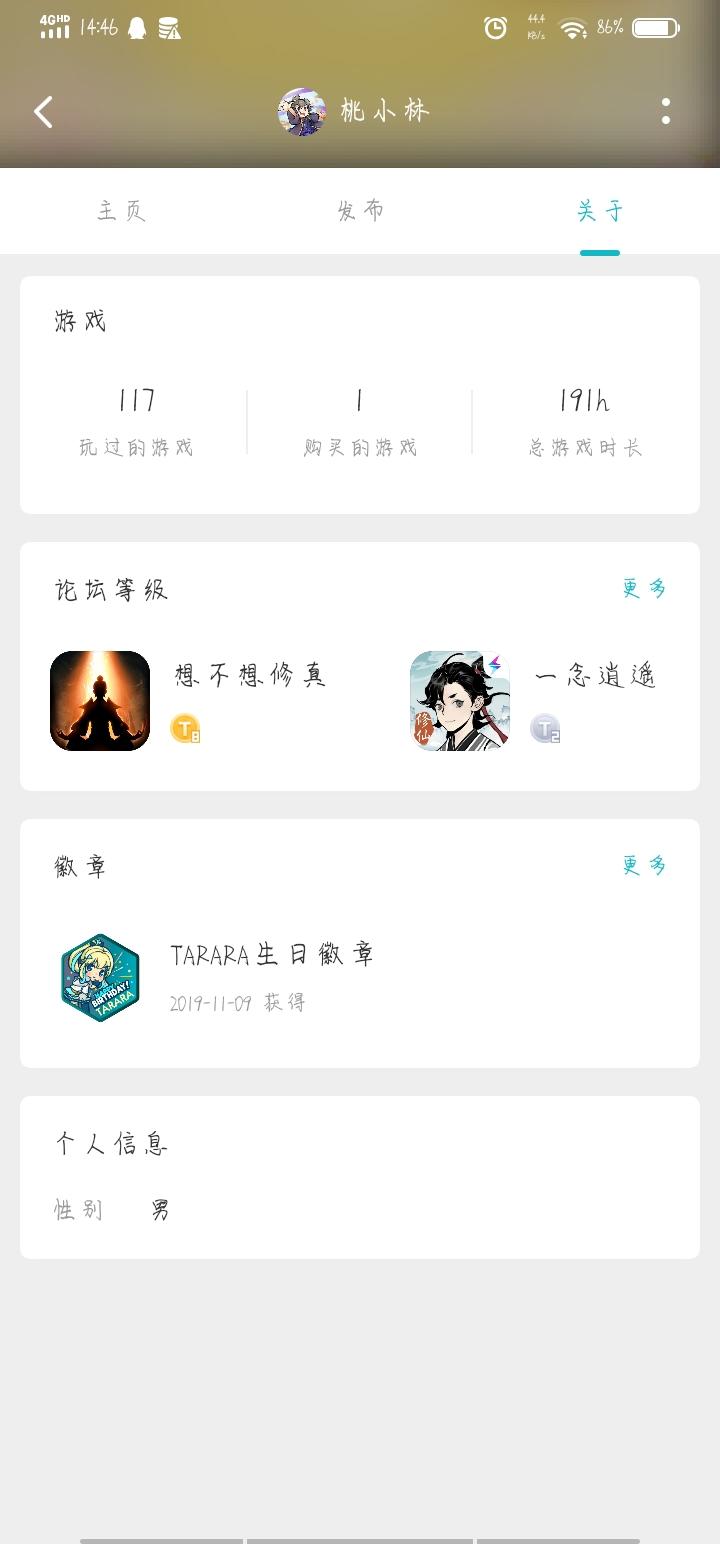Tap 更多 in the 论坛等级 section
The width and height of the screenshot is (720, 1544).
644,588
